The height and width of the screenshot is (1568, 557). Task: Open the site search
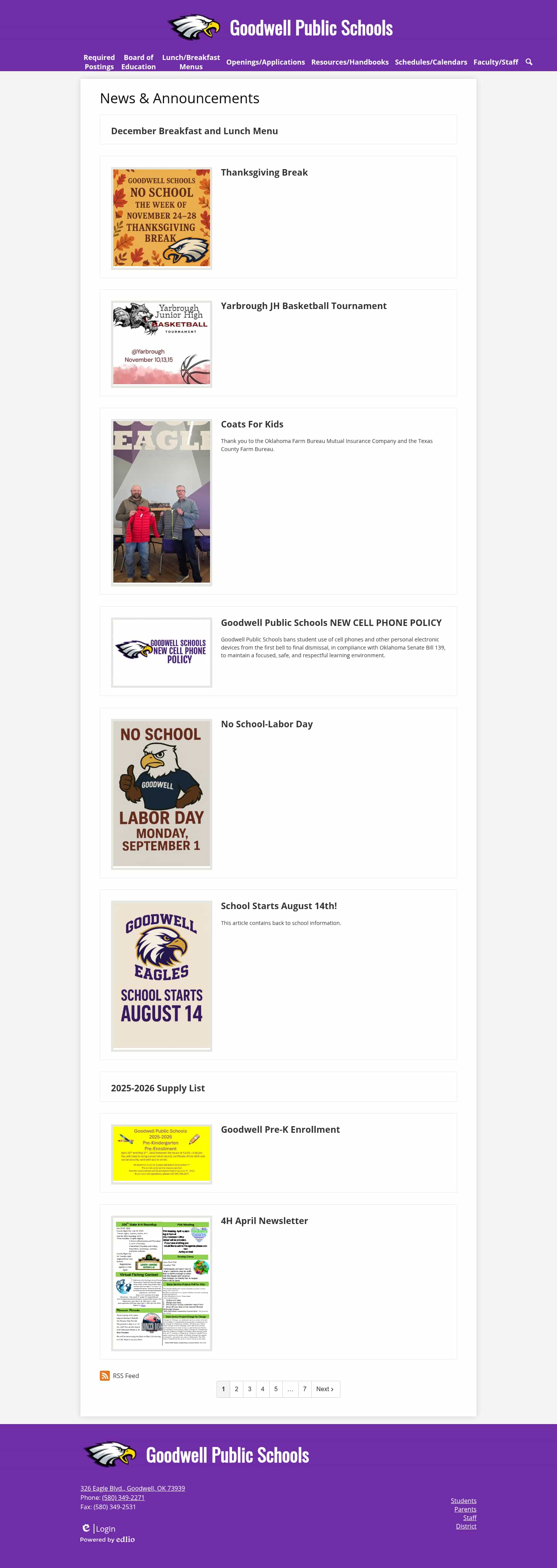coord(529,62)
